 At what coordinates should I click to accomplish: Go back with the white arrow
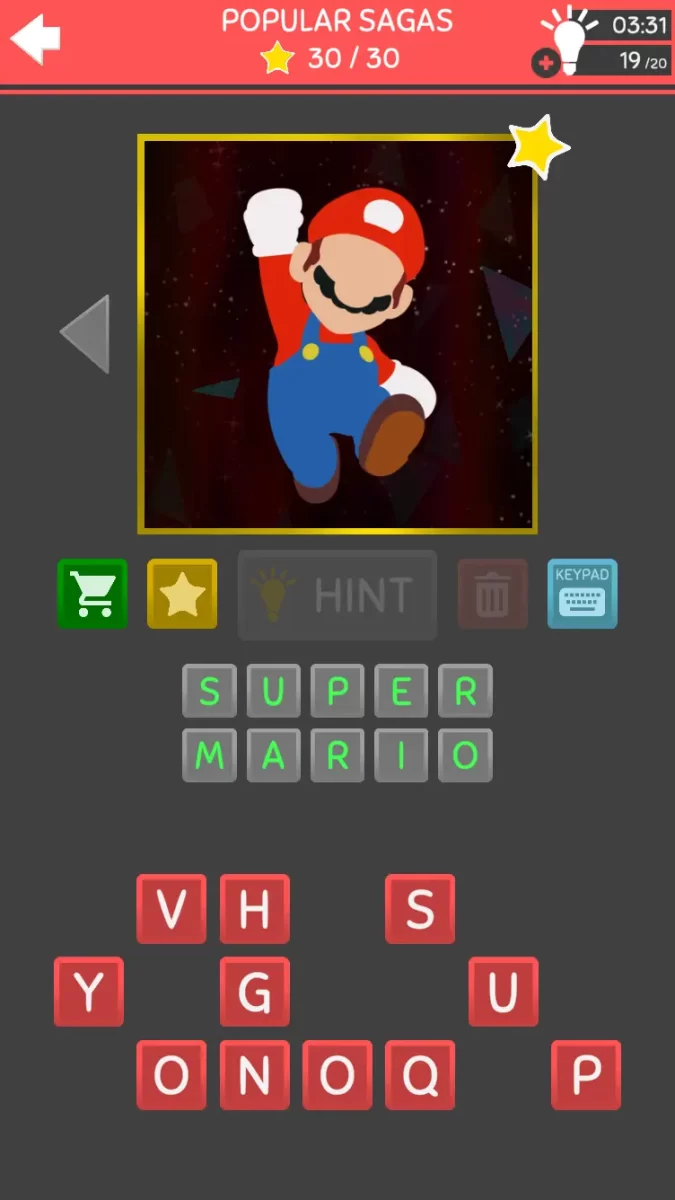coord(36,38)
